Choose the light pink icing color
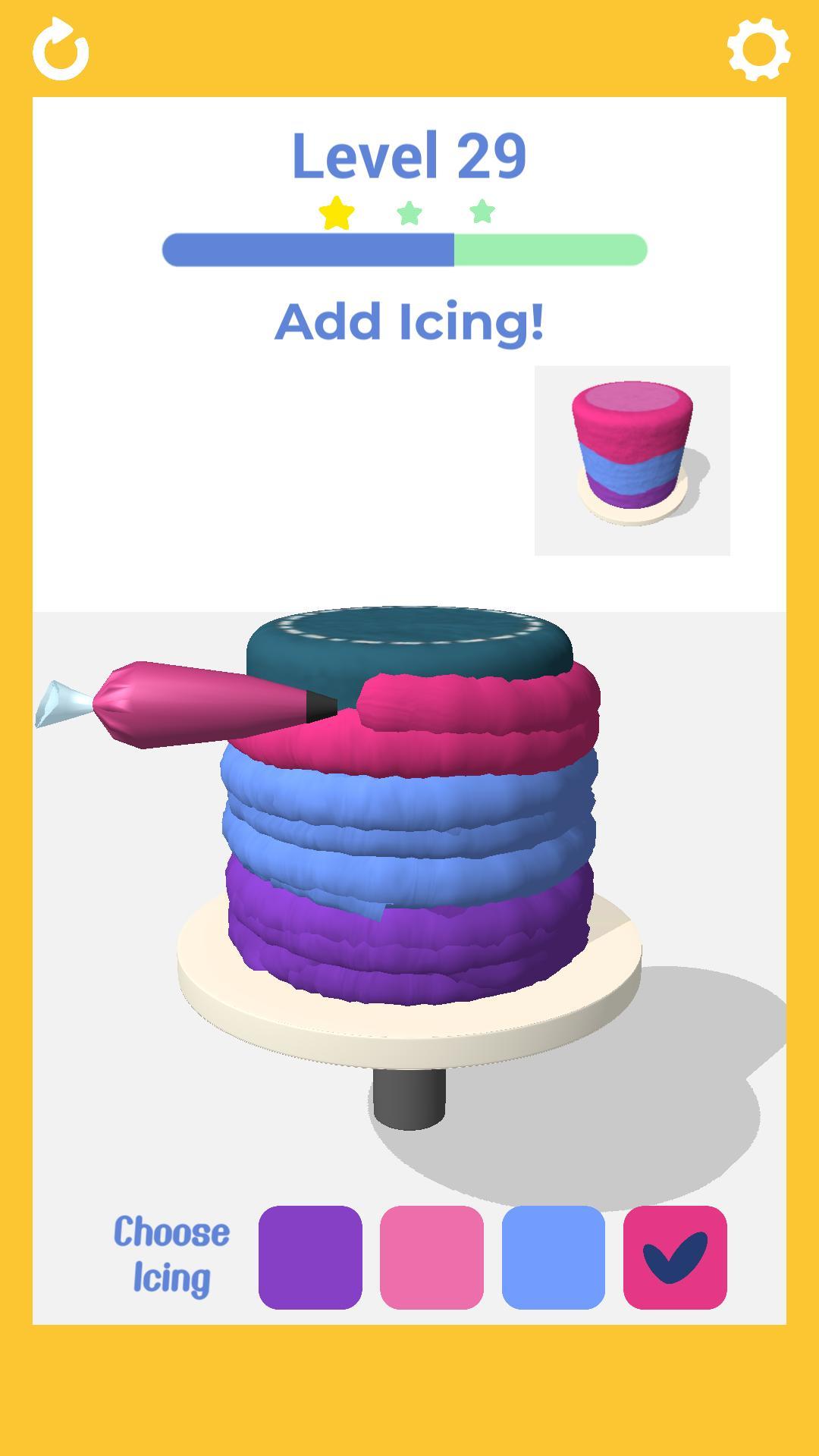This screenshot has width=819, height=1456. click(431, 1257)
